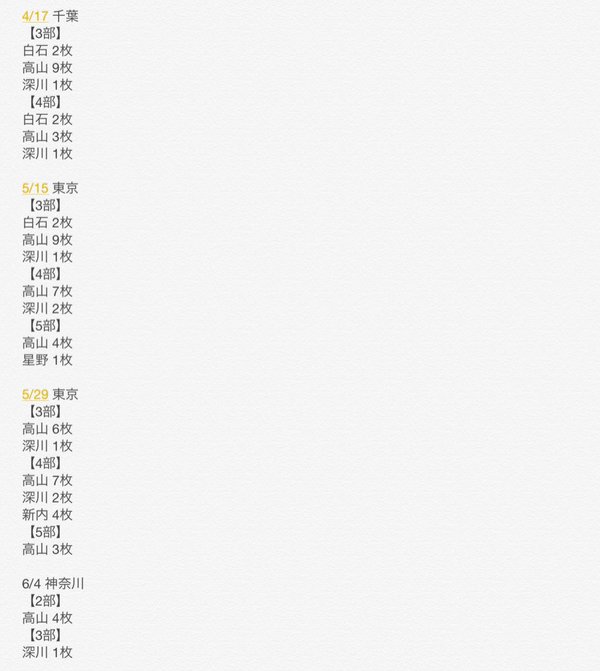This screenshot has height=671, width=600.
Task: Open the 5/15 date link
Action: [34, 188]
